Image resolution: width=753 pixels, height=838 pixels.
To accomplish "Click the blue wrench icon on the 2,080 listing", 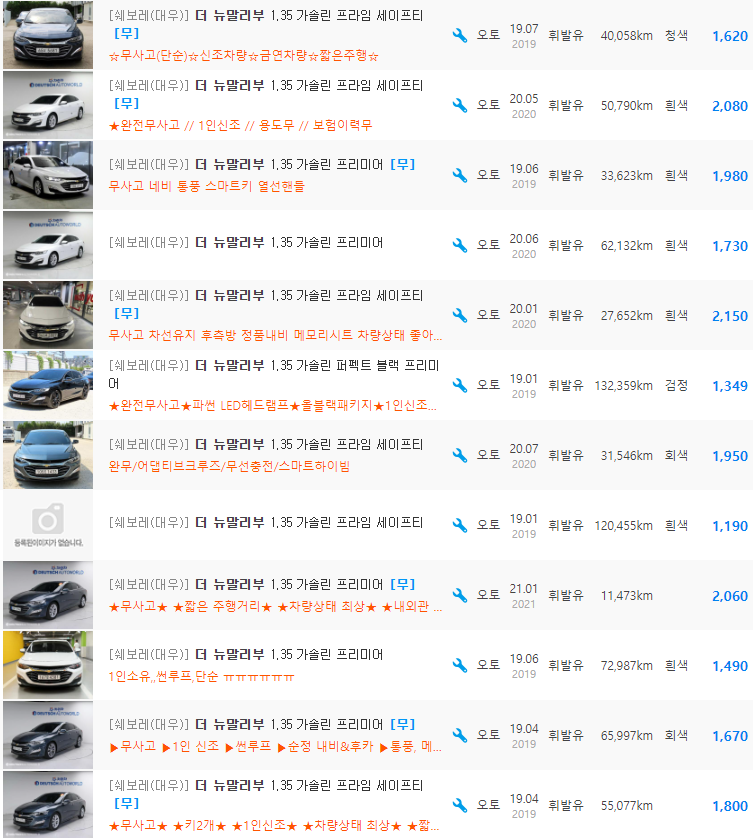I will coord(462,104).
